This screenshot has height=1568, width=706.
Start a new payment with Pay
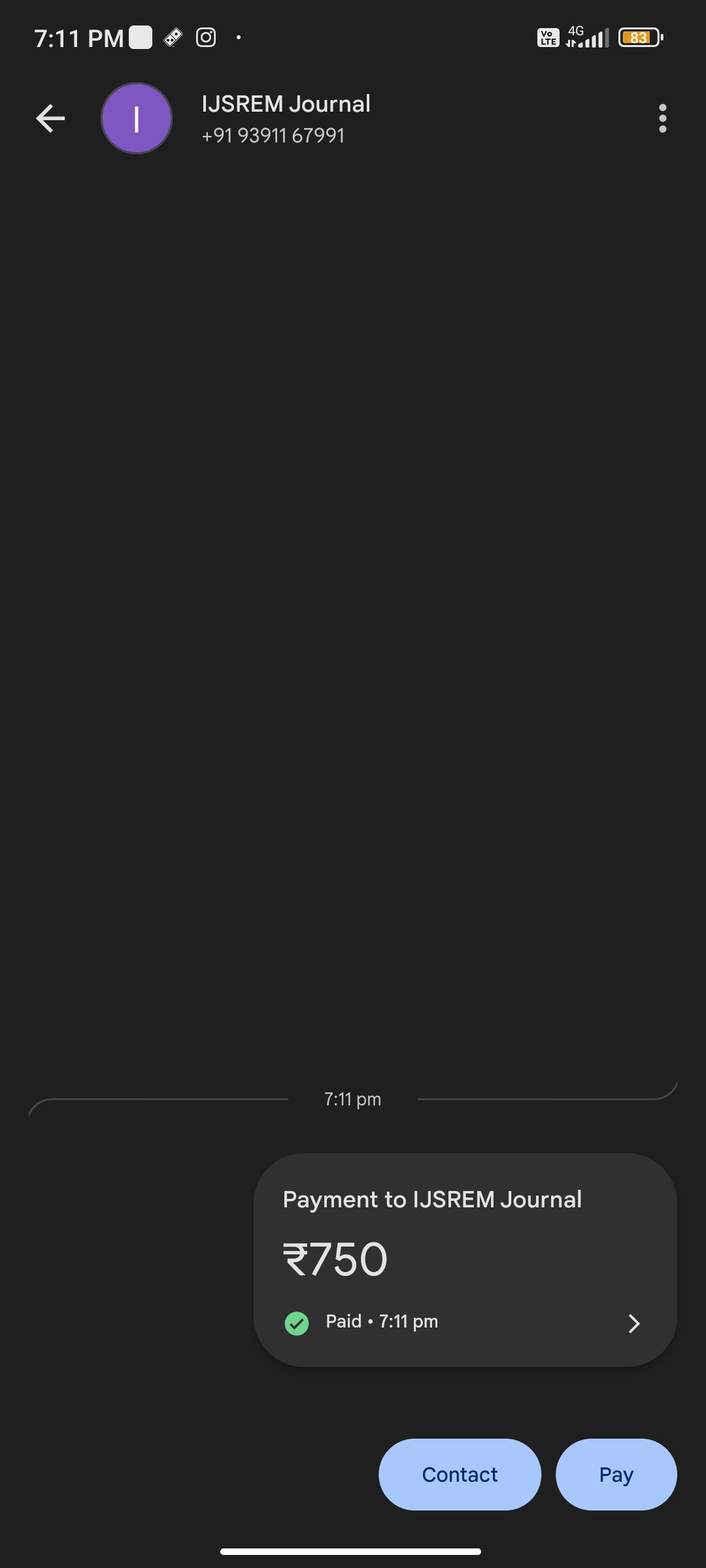616,1474
